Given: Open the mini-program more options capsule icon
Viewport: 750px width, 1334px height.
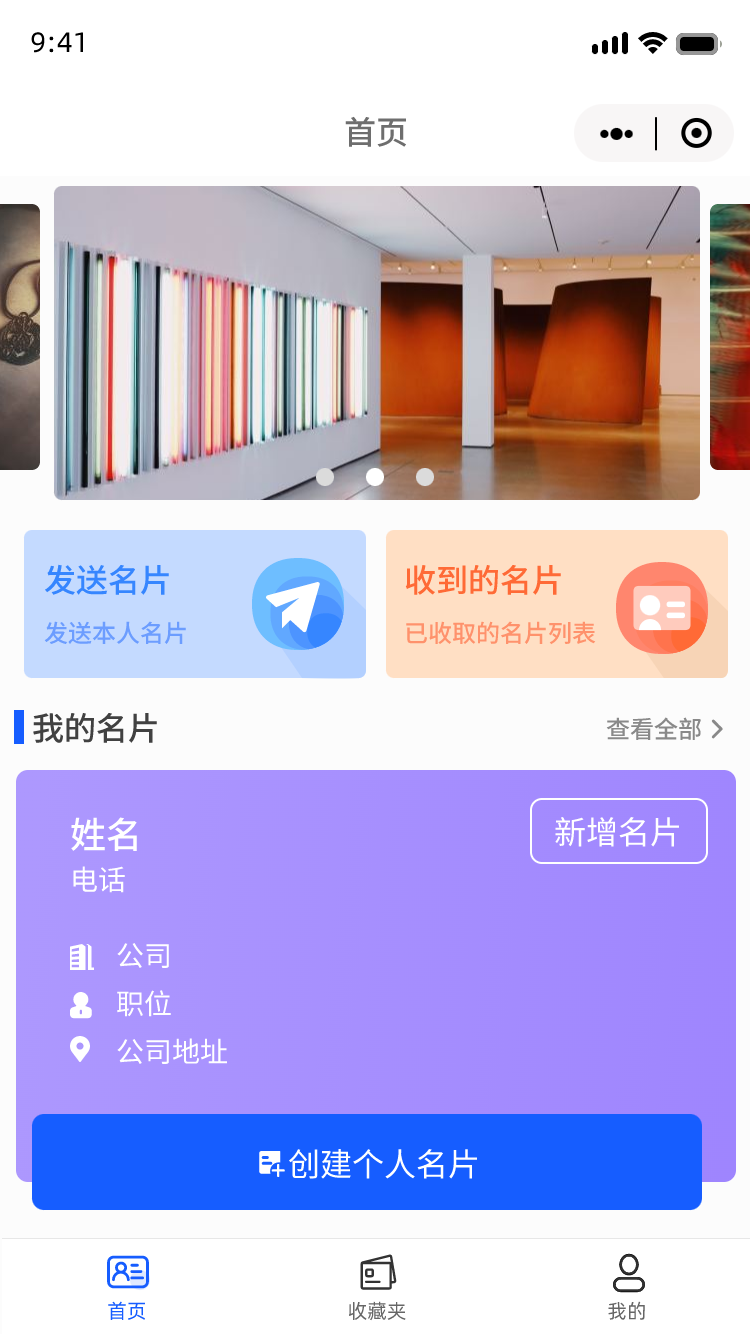Looking at the screenshot, I should [617, 132].
